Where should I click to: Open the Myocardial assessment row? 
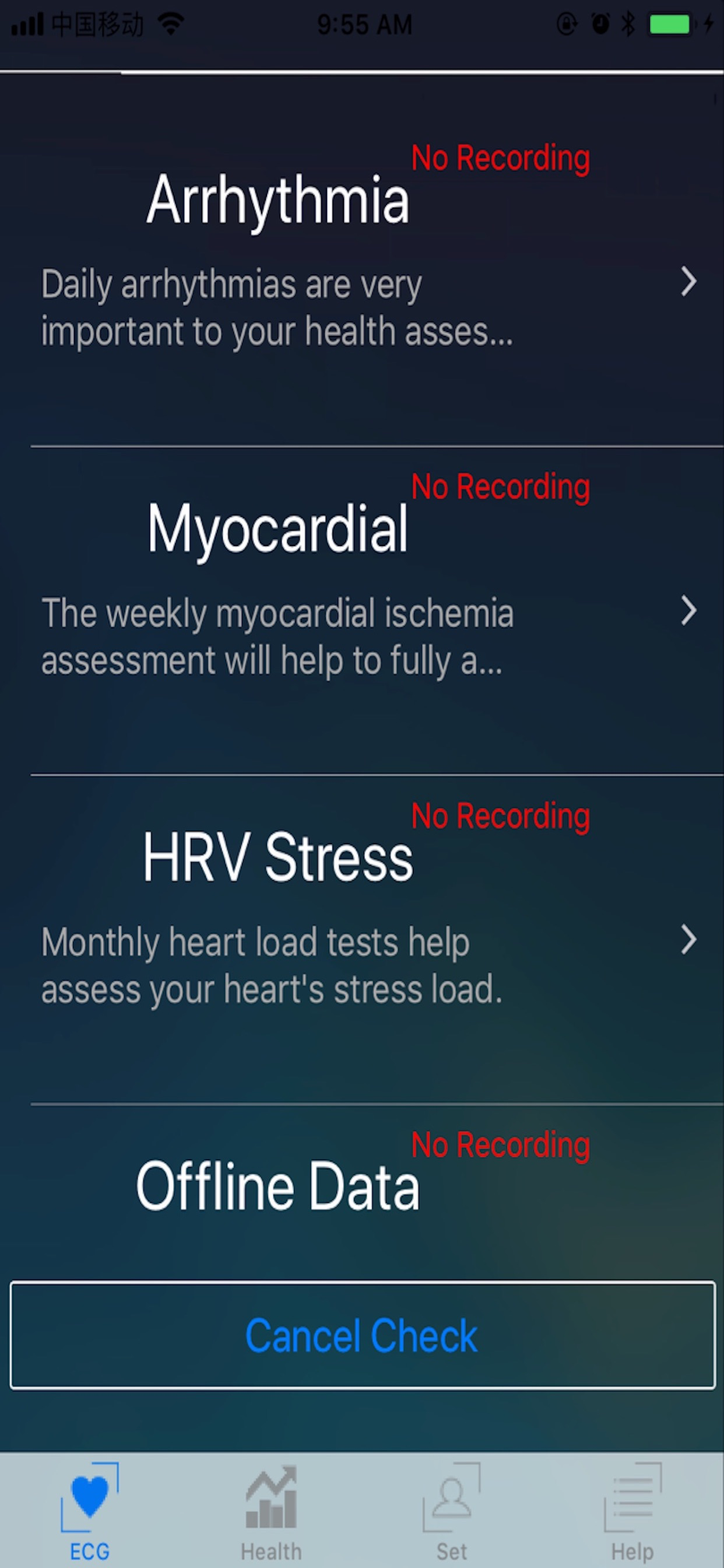(x=362, y=611)
